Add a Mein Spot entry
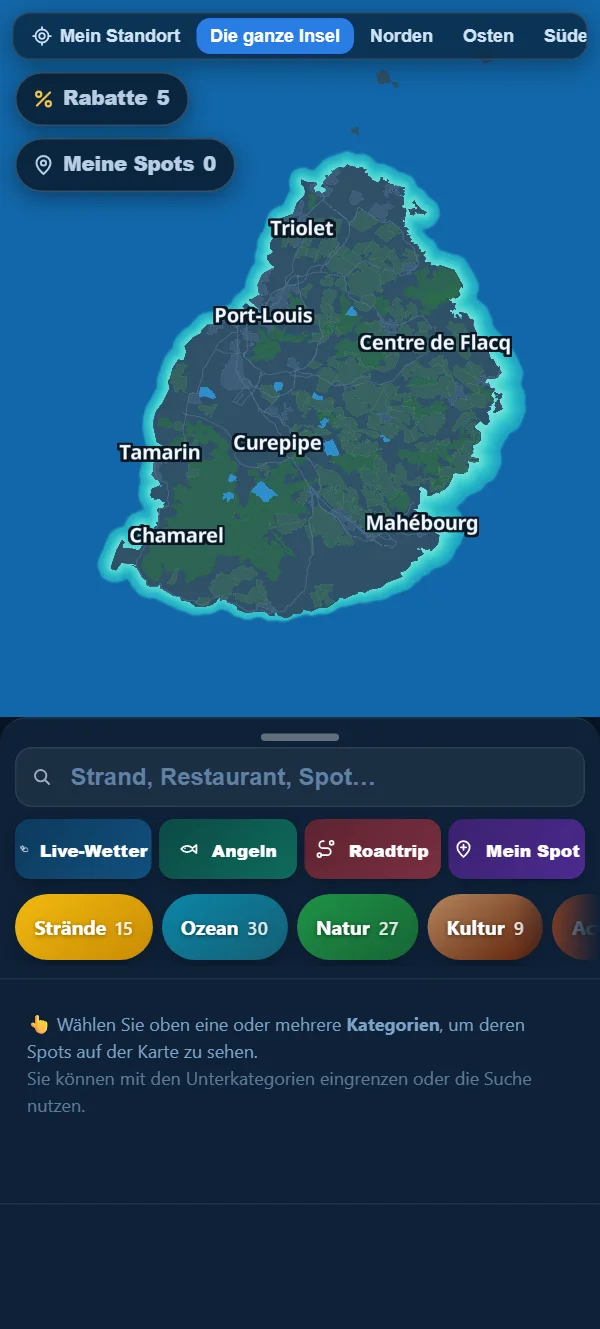The width and height of the screenshot is (600, 1329). [x=517, y=850]
